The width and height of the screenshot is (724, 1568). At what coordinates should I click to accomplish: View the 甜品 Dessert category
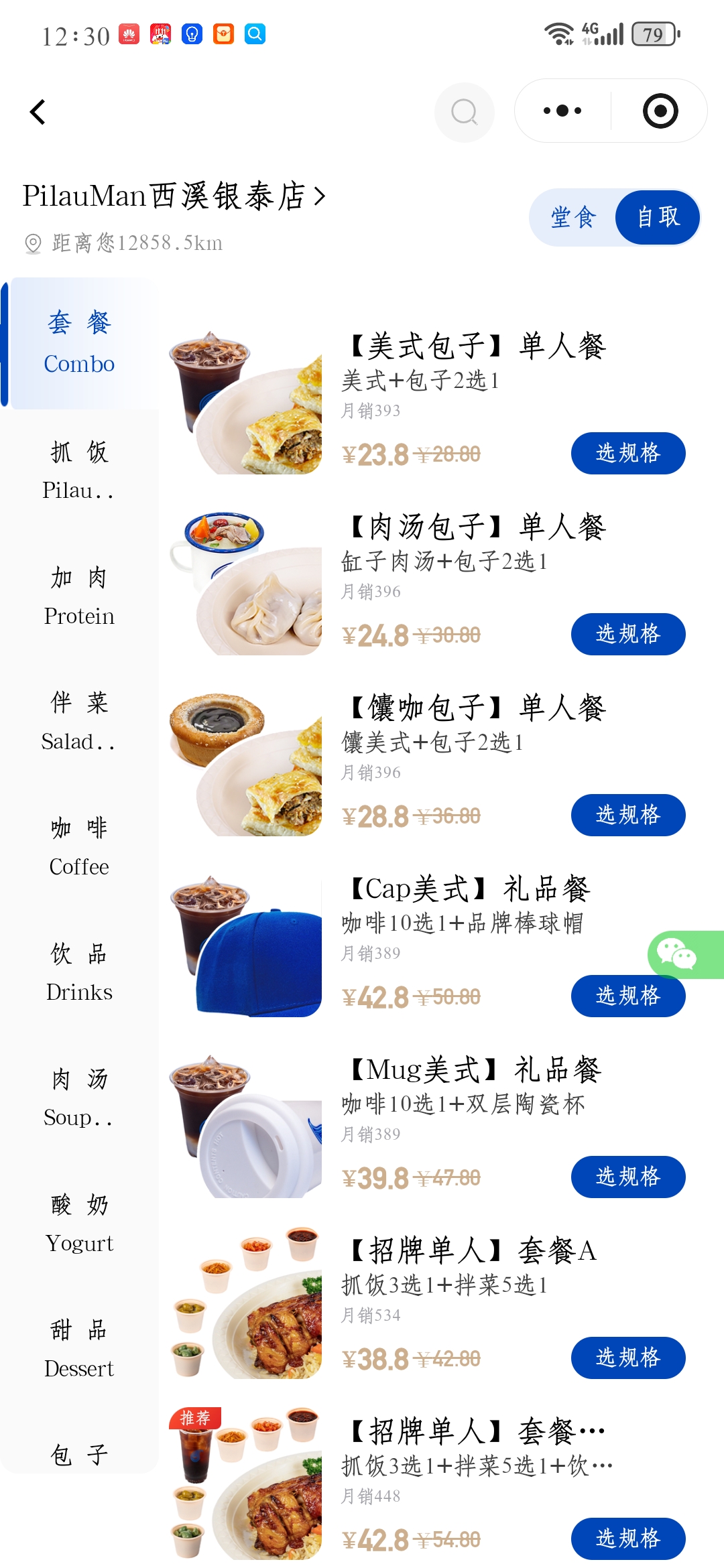click(x=79, y=1348)
